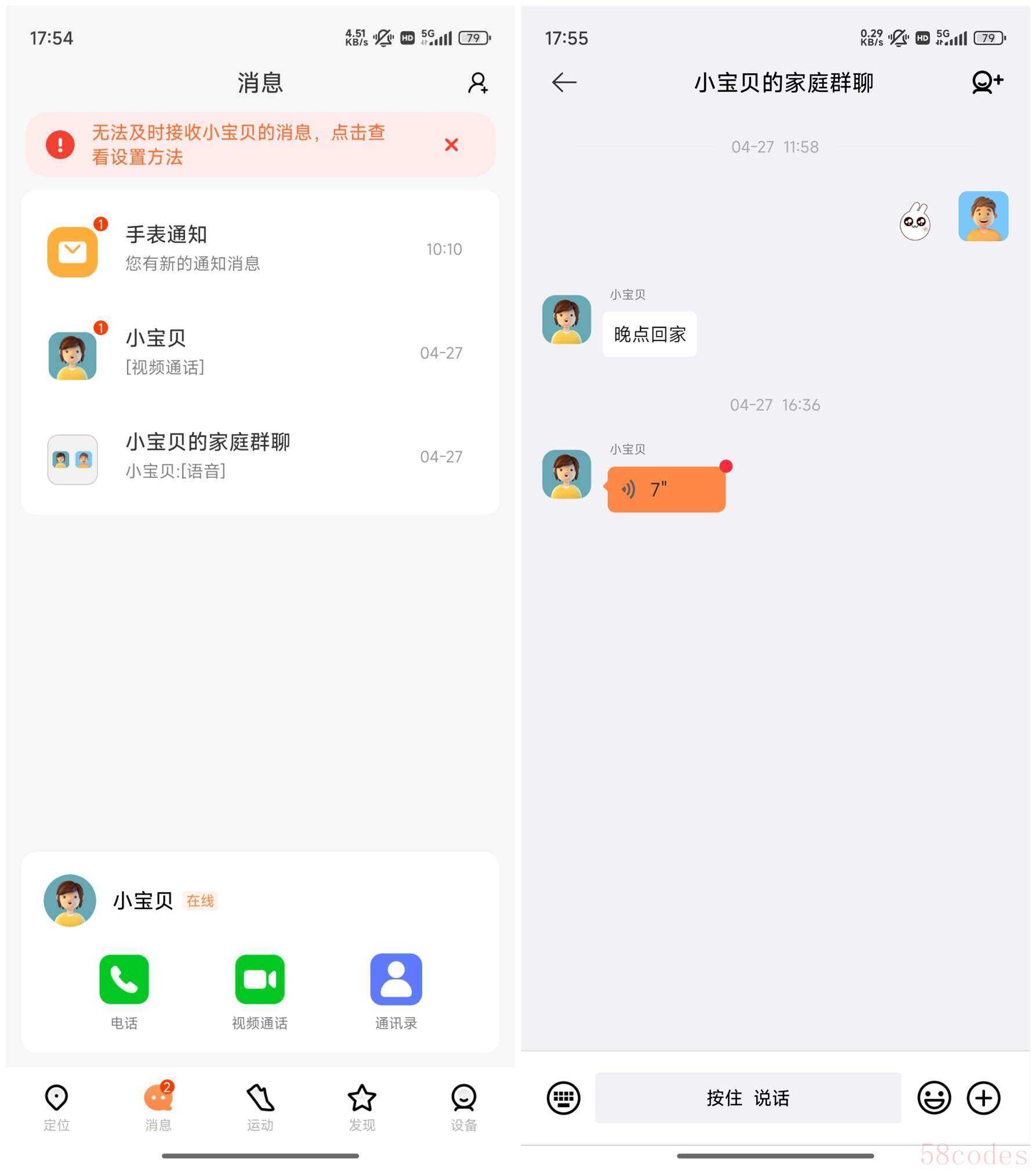This screenshot has width=1036, height=1172.
Task: Open the warning banner about 小宝贝's messages
Action: point(238,145)
